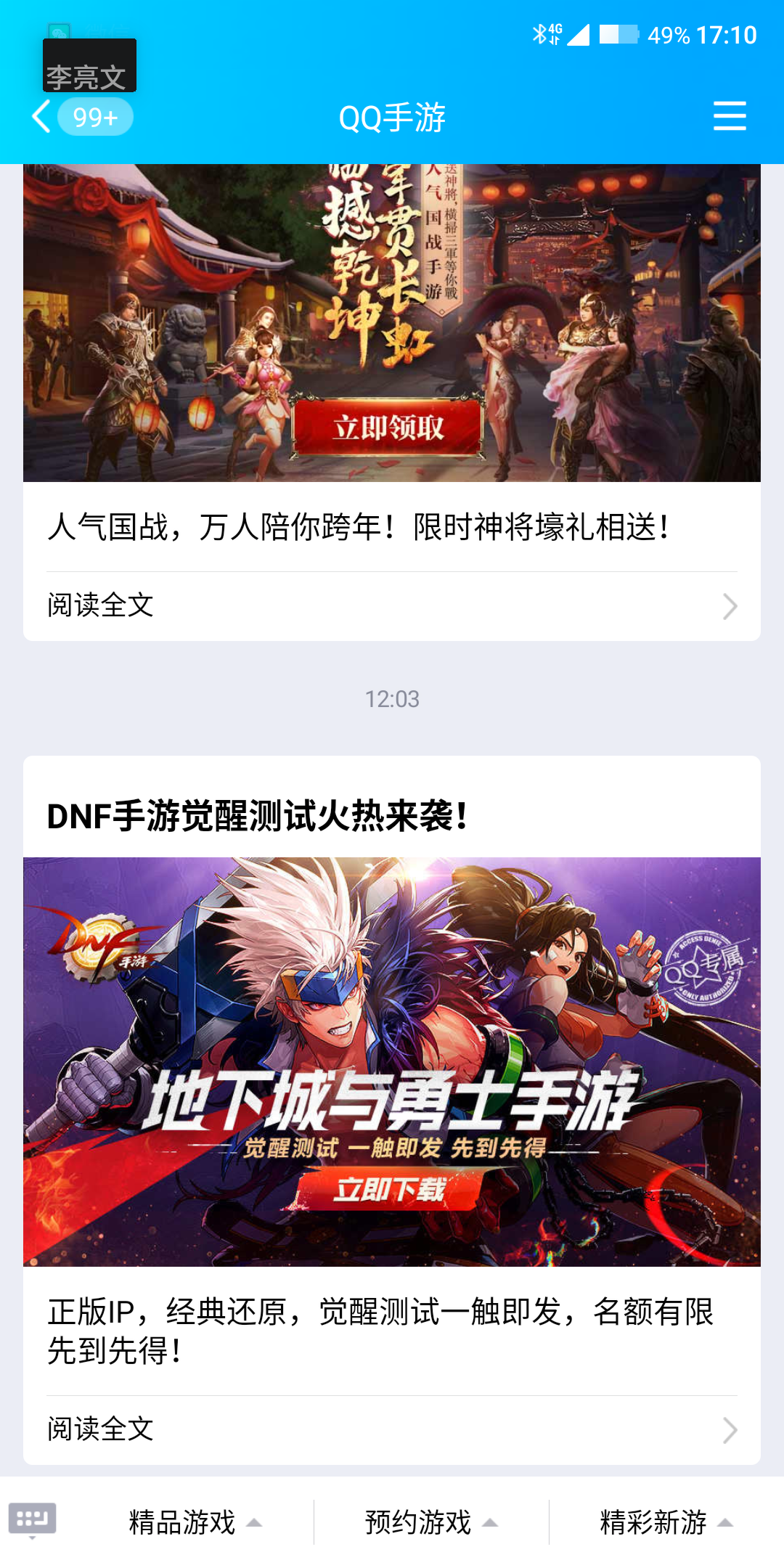Expand the 精品游戏 arrow
Screen dimensions: 784x1568
click(253, 1521)
